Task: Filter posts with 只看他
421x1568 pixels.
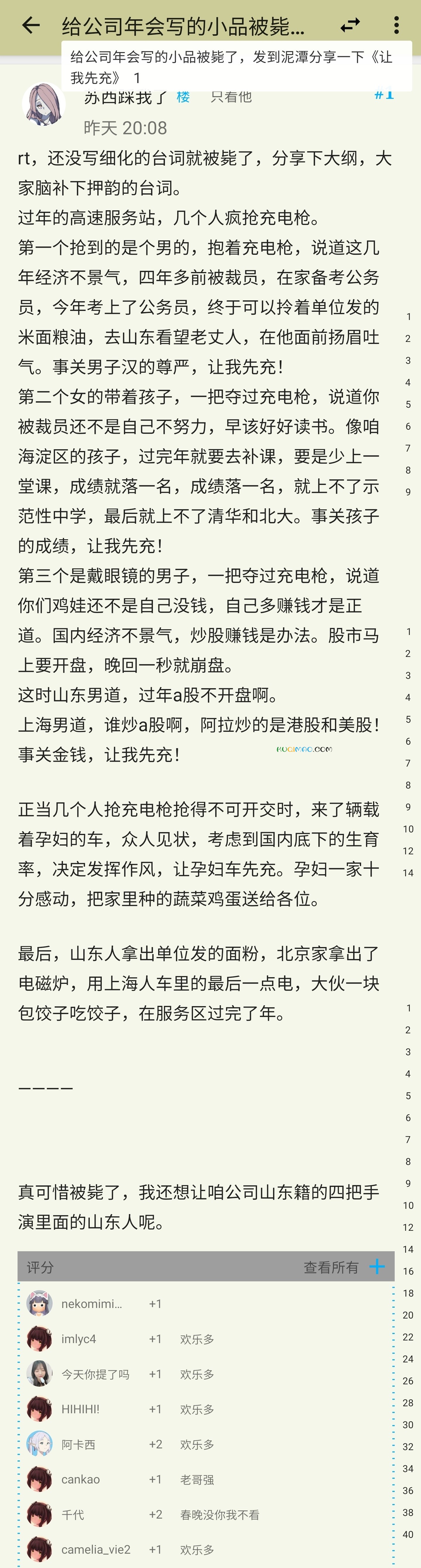Action: (x=231, y=97)
